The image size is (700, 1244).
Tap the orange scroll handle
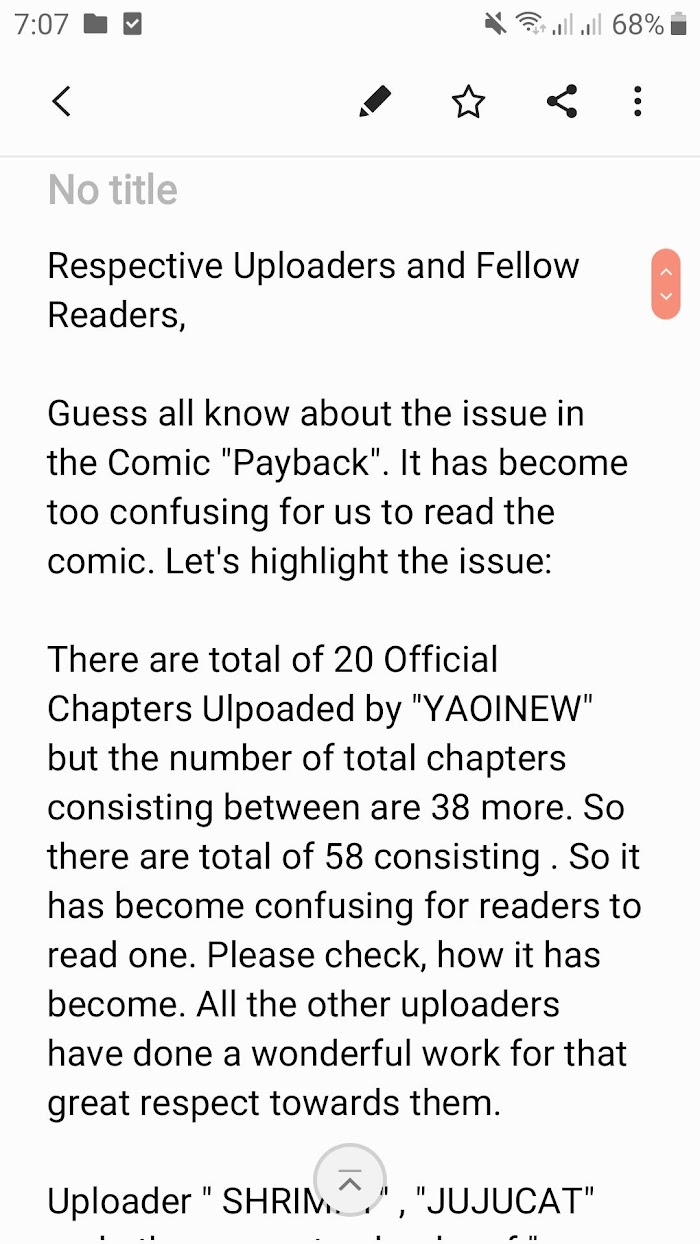(665, 284)
